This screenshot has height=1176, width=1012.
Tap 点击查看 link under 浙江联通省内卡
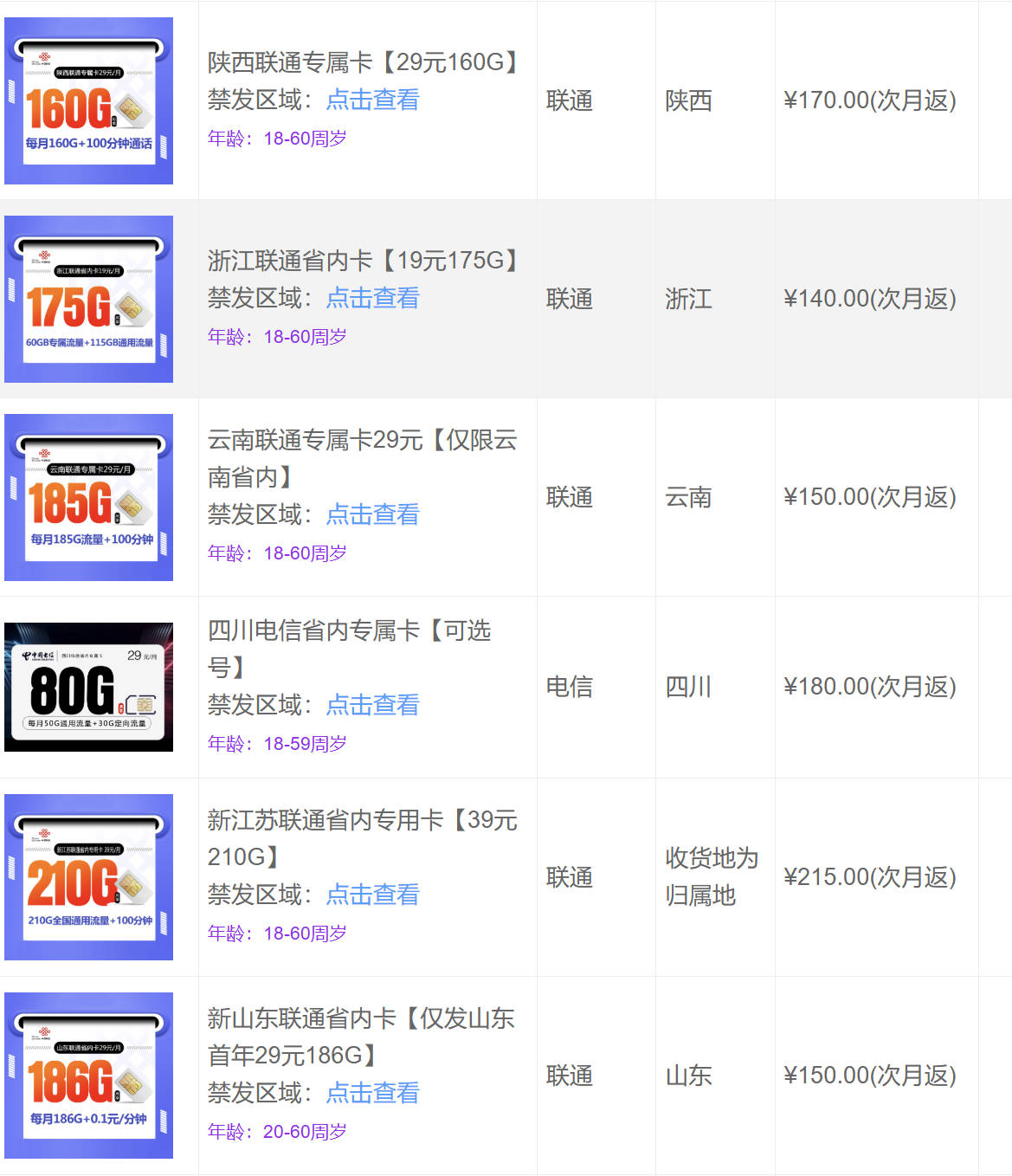pos(372,298)
